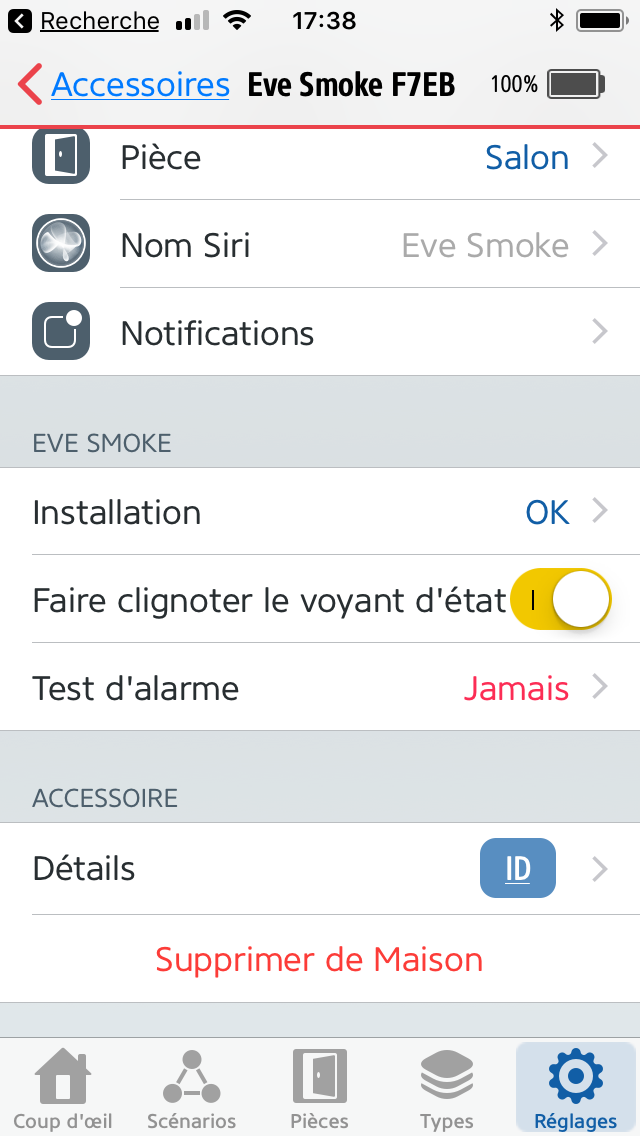Go back to Accessoires
The image size is (640, 1136).
point(124,85)
